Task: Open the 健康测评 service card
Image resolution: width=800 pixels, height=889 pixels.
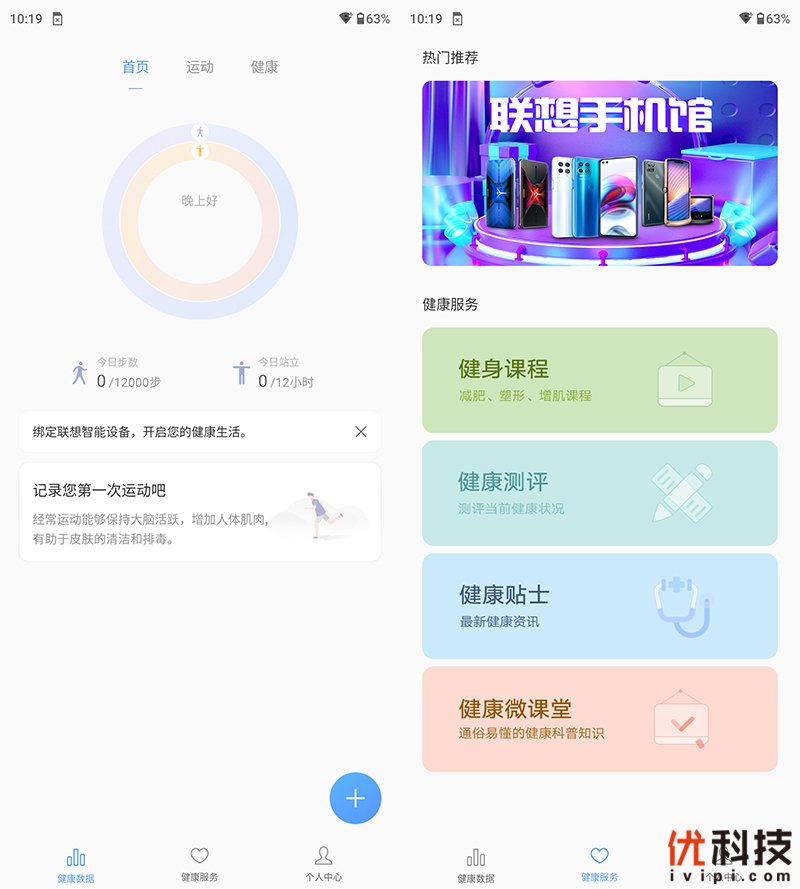Action: 599,493
